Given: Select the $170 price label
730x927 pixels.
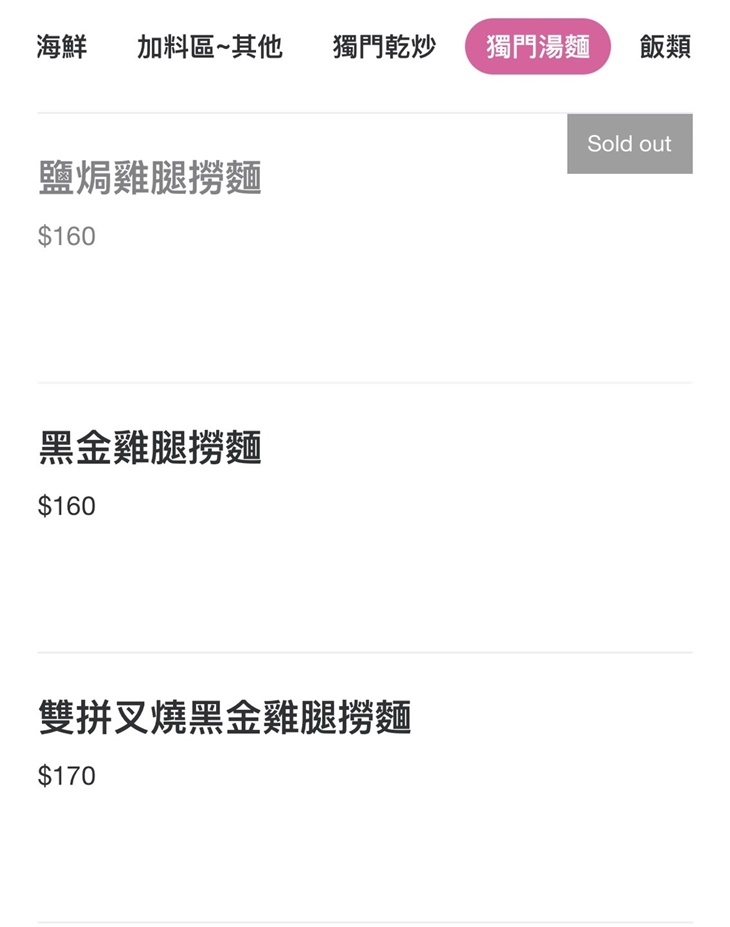Looking at the screenshot, I should pos(65,776).
